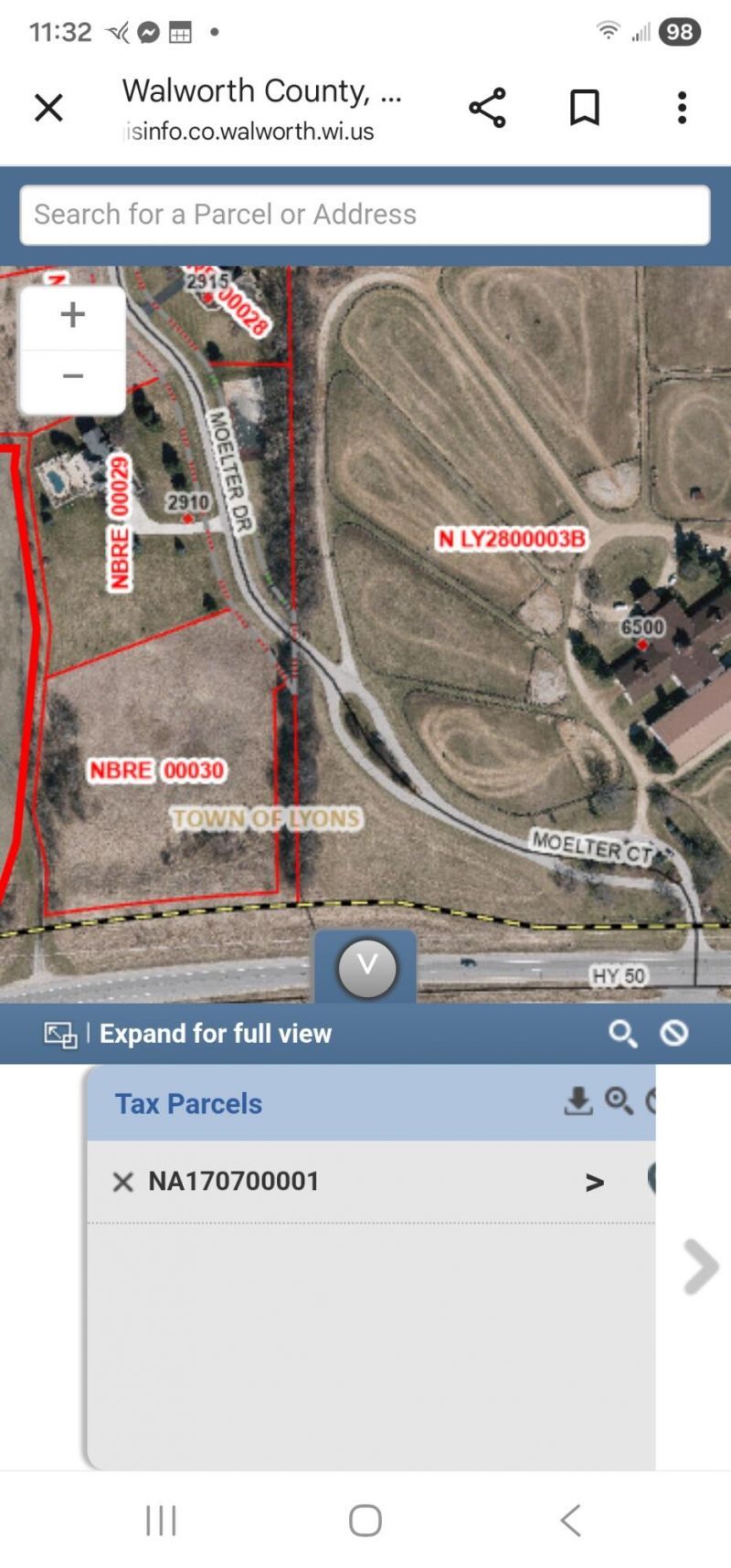Image resolution: width=731 pixels, height=1568 pixels.
Task: Go back using the system back button
Action: 570,1521
